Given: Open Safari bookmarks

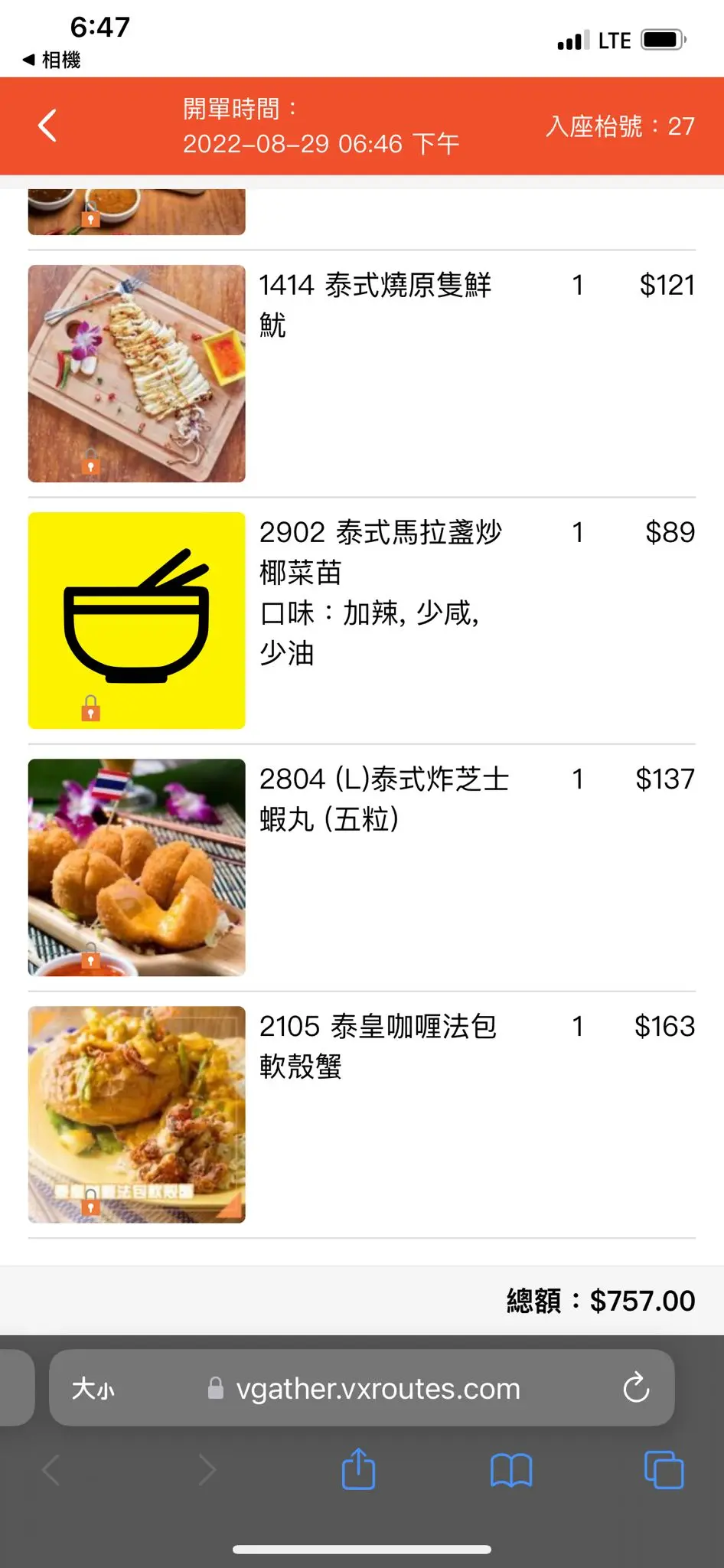Looking at the screenshot, I should 511,1469.
